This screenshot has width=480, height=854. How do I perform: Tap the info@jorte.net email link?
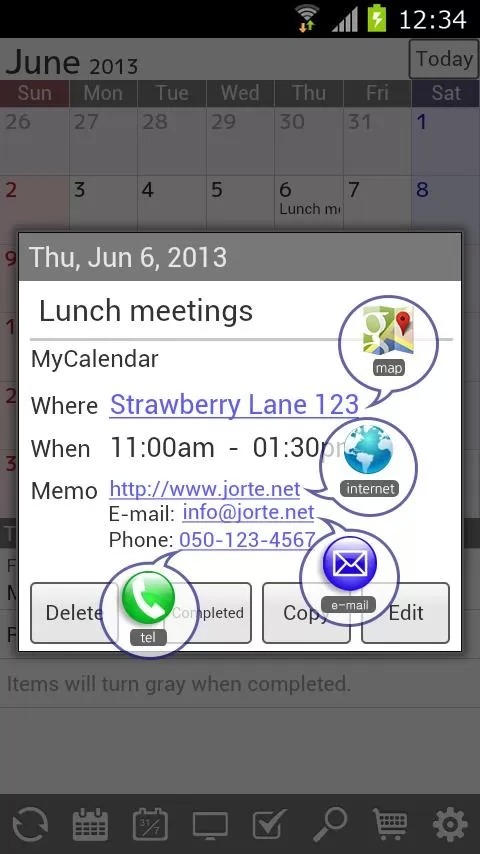[248, 513]
